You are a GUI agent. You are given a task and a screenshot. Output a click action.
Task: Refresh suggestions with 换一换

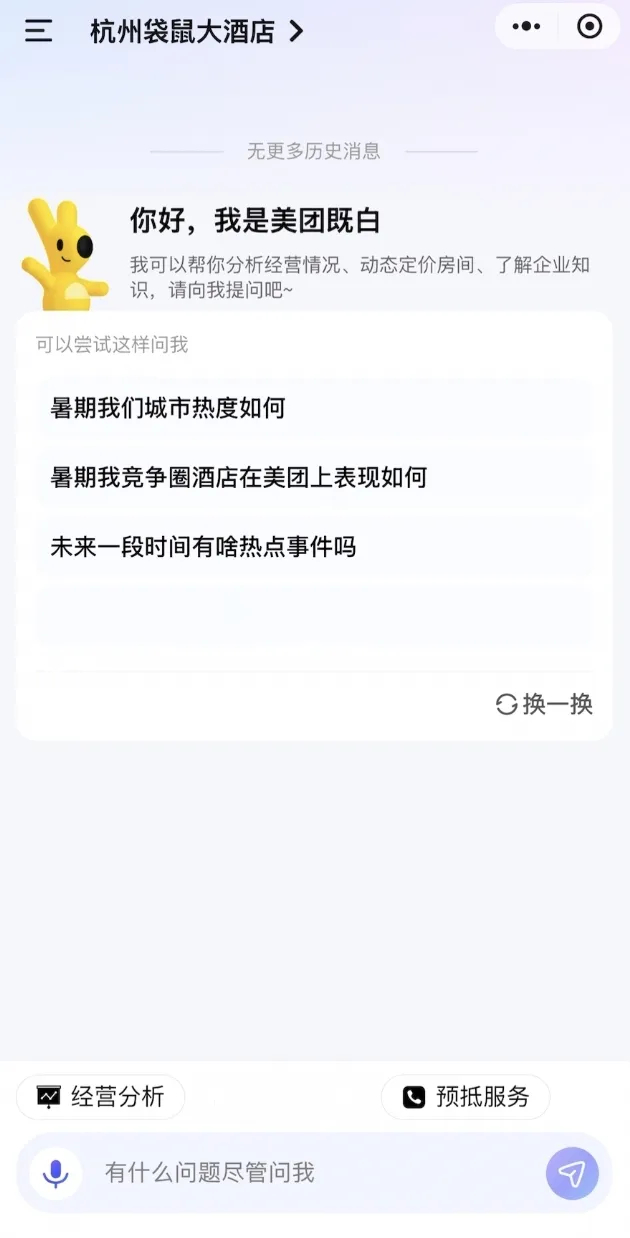click(x=545, y=704)
